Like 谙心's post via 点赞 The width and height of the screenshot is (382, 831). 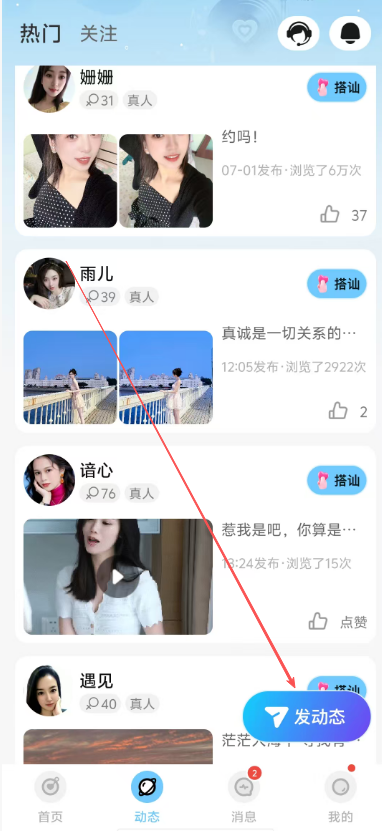(337, 622)
